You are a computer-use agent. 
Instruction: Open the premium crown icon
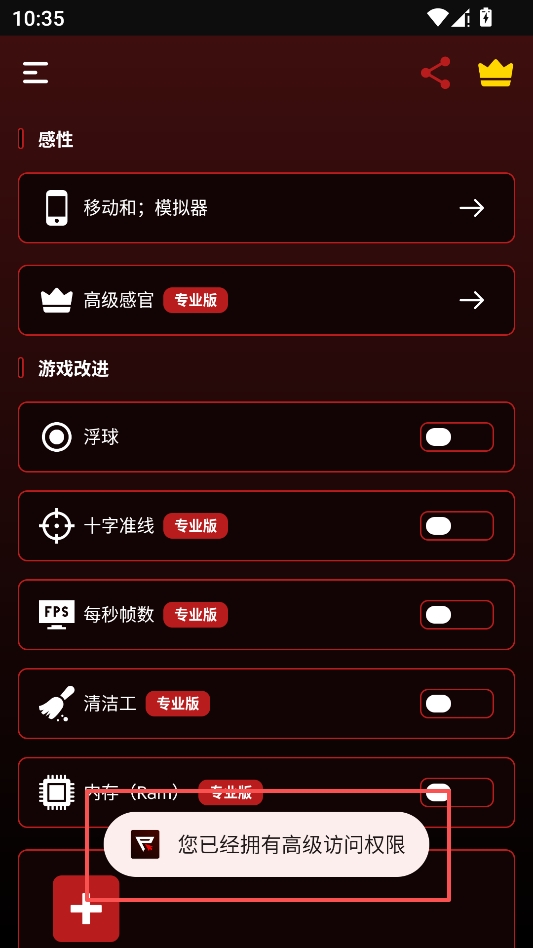(496, 73)
